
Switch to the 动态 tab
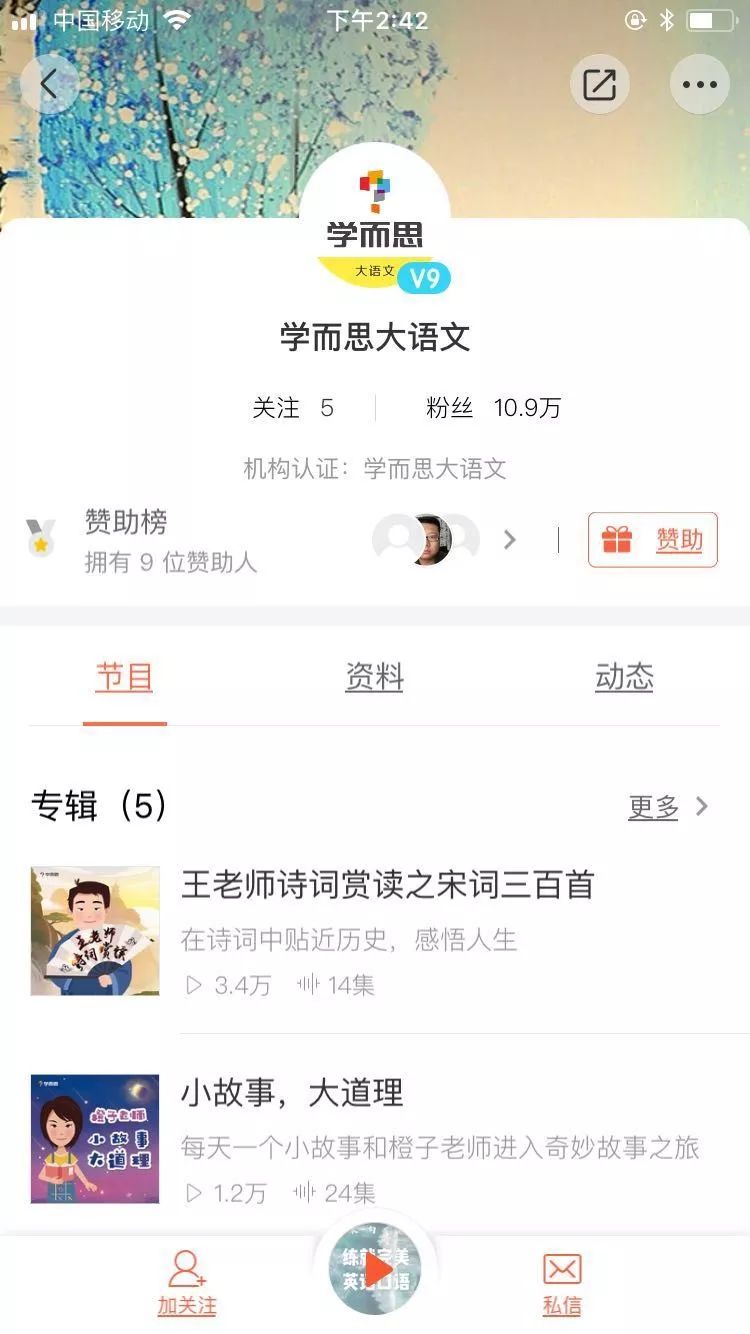[624, 678]
